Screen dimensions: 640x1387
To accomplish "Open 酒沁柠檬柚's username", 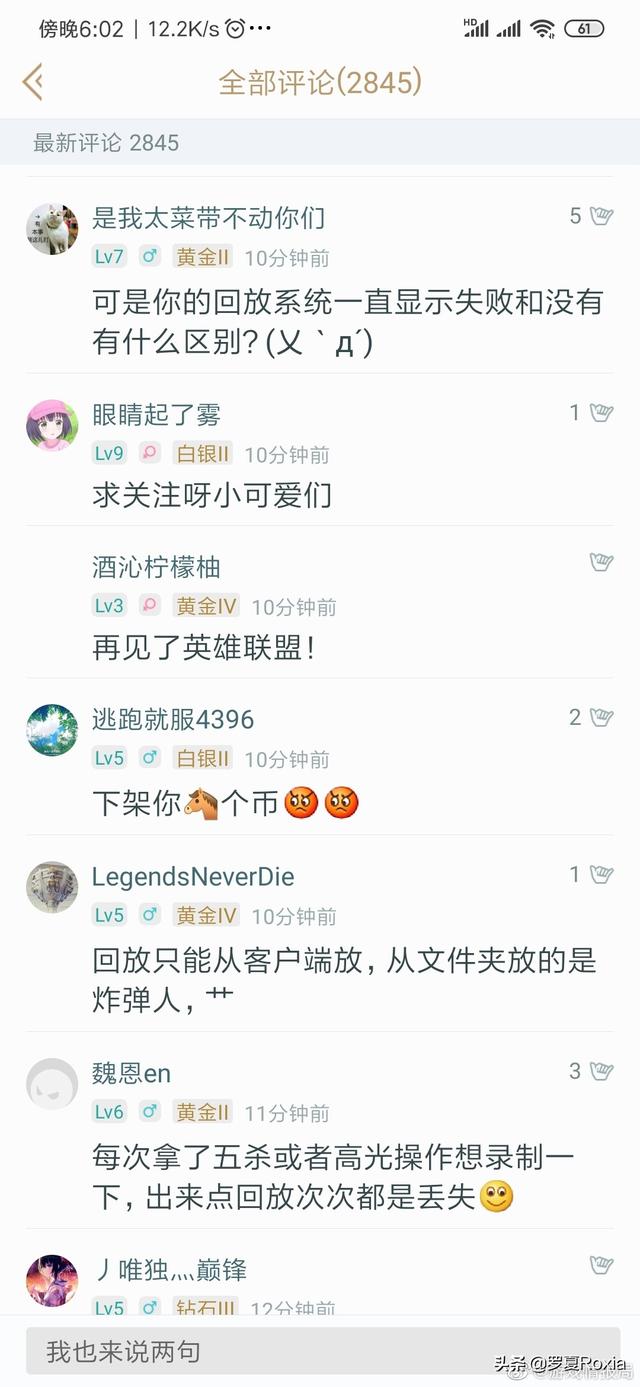I will point(156,568).
